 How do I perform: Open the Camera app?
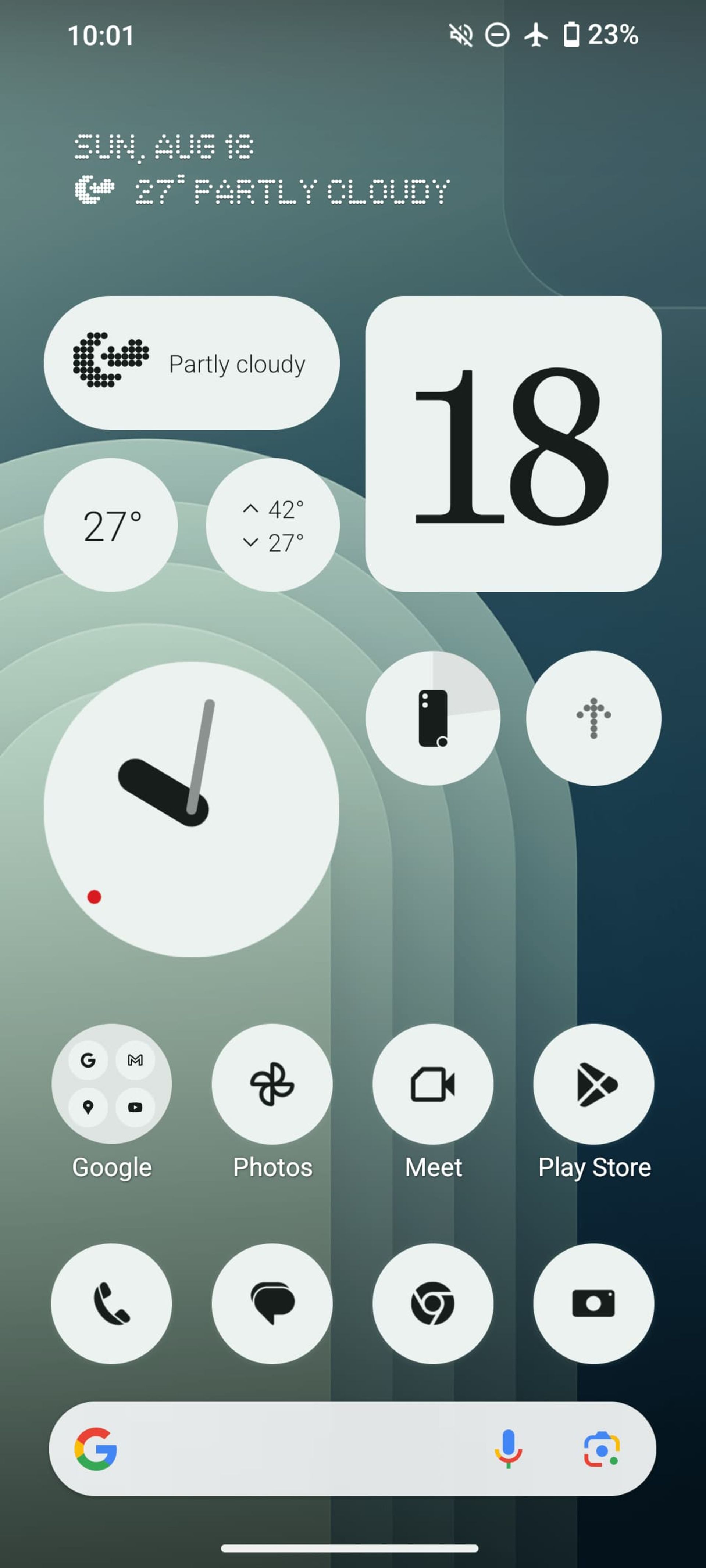click(x=593, y=1303)
